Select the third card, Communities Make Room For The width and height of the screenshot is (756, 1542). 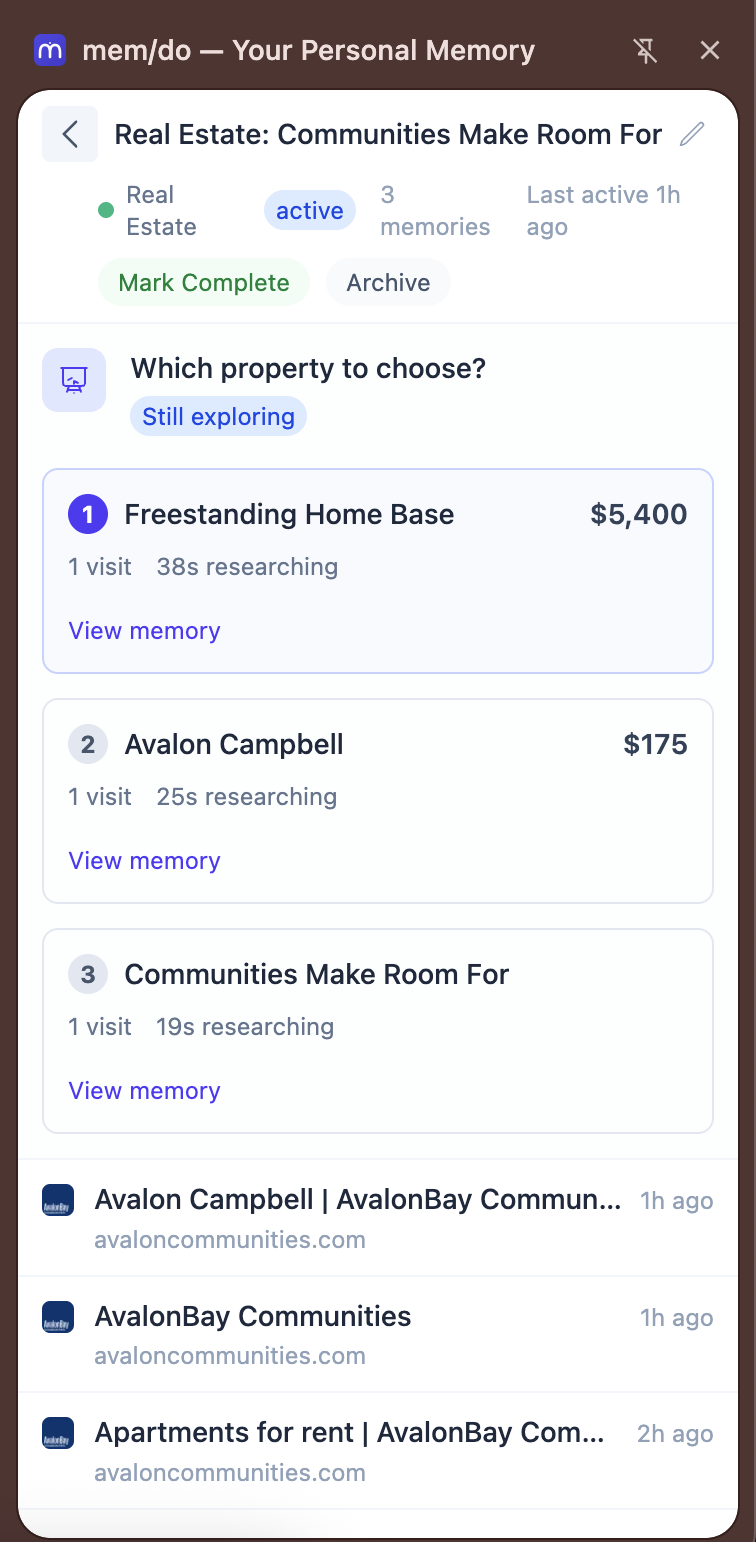(378, 1000)
